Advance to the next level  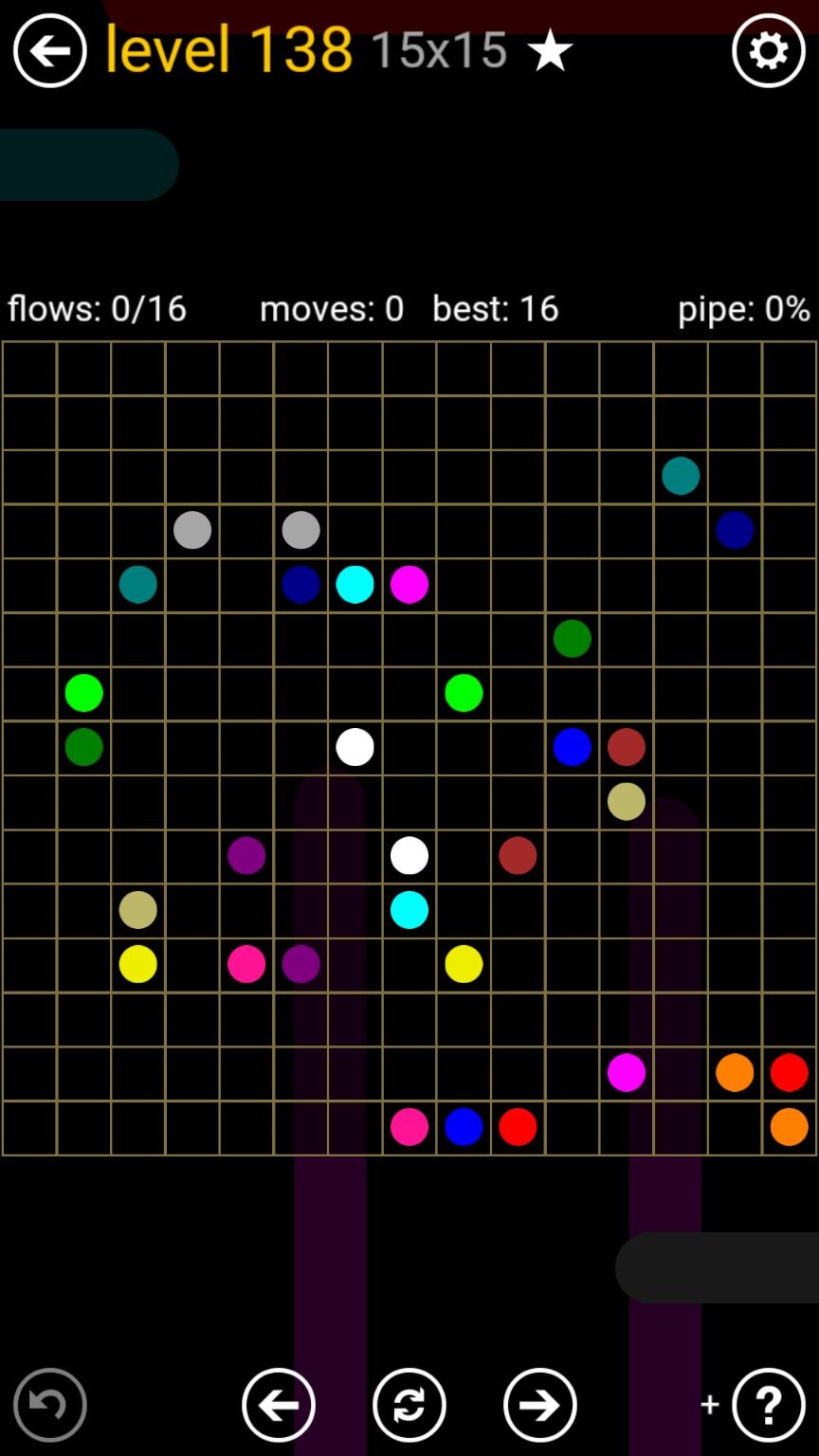(539, 1404)
